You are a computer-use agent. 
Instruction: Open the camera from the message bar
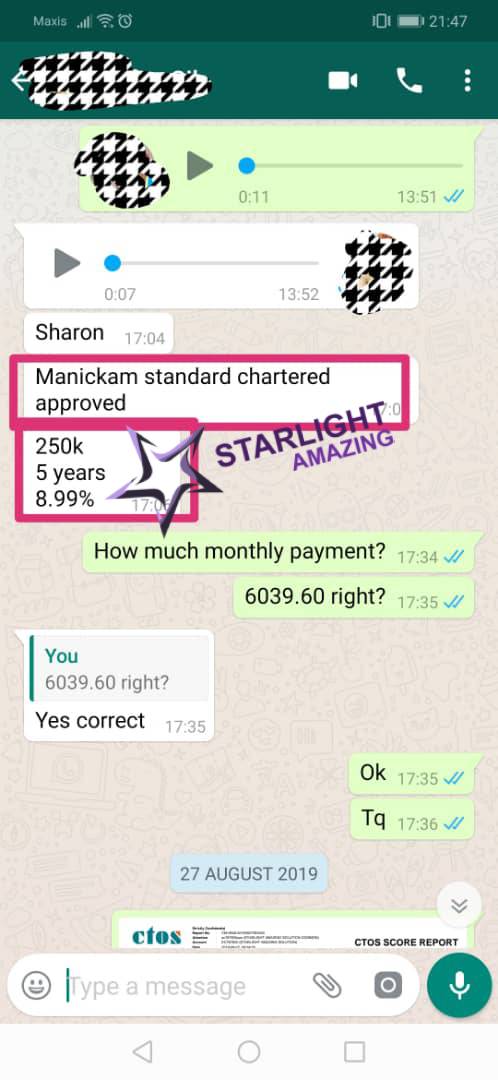tap(388, 986)
